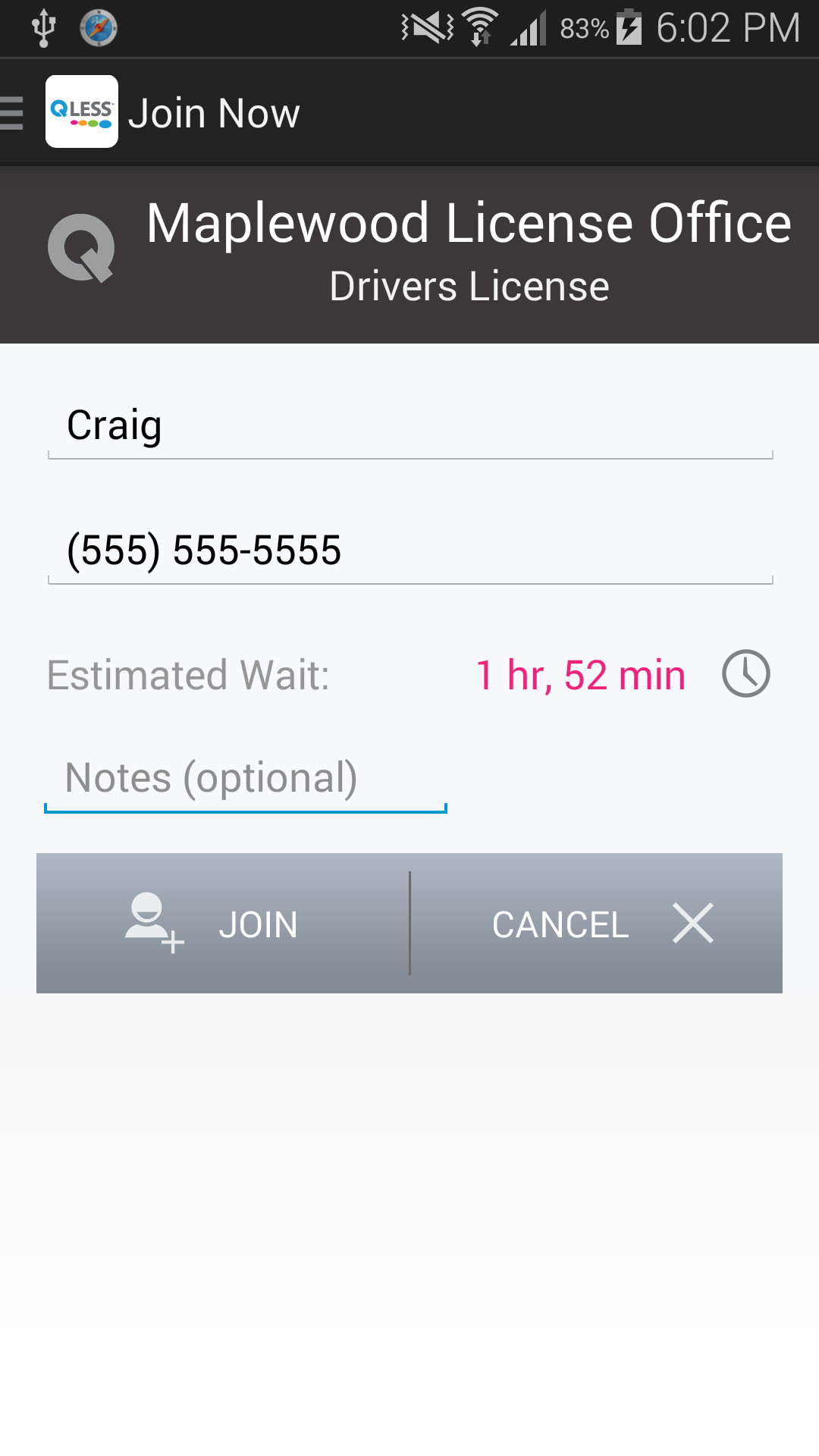Select the phone number field showing (555) 555-5555

(409, 551)
